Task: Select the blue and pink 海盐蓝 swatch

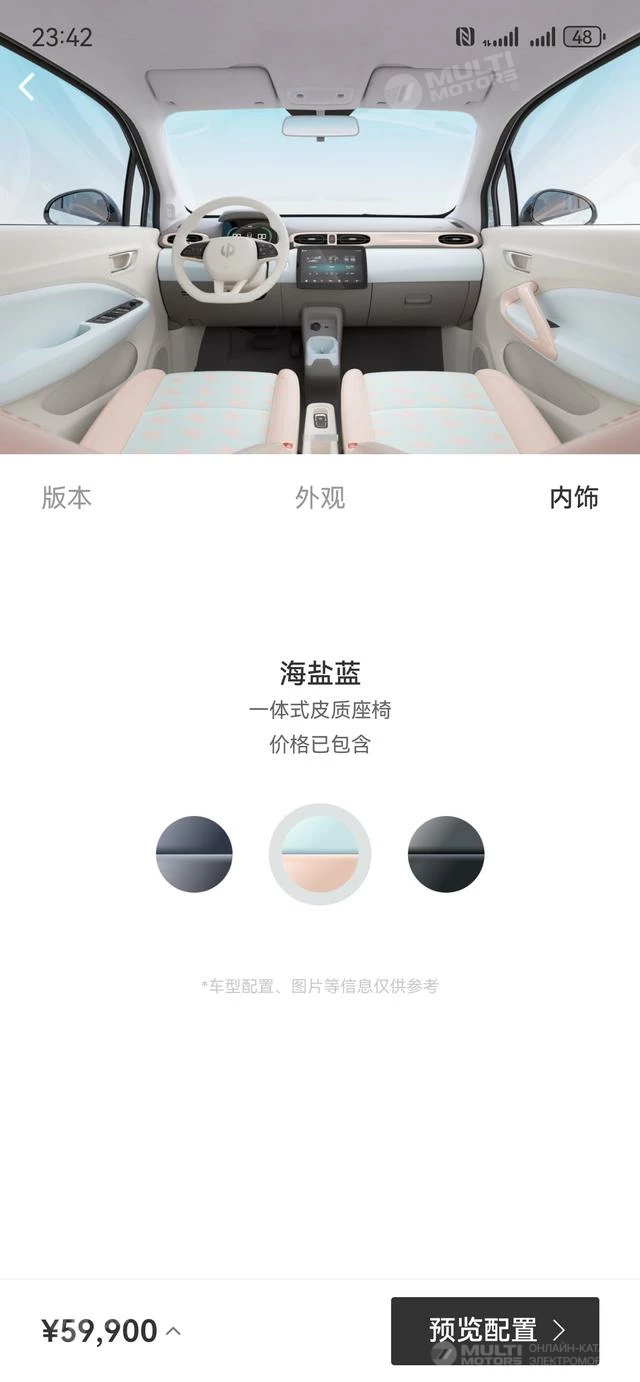Action: pyautogui.click(x=320, y=854)
